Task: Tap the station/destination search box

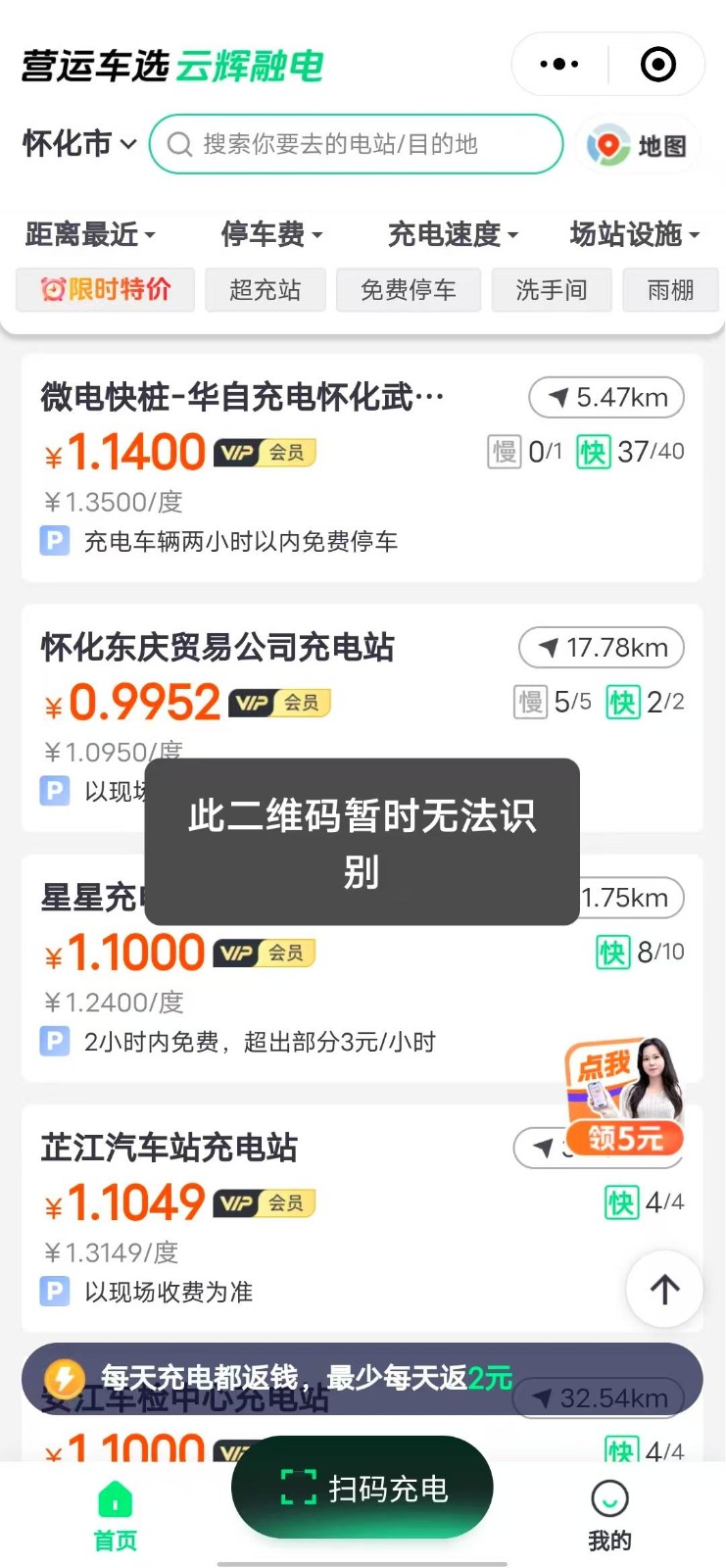Action: 356,144
